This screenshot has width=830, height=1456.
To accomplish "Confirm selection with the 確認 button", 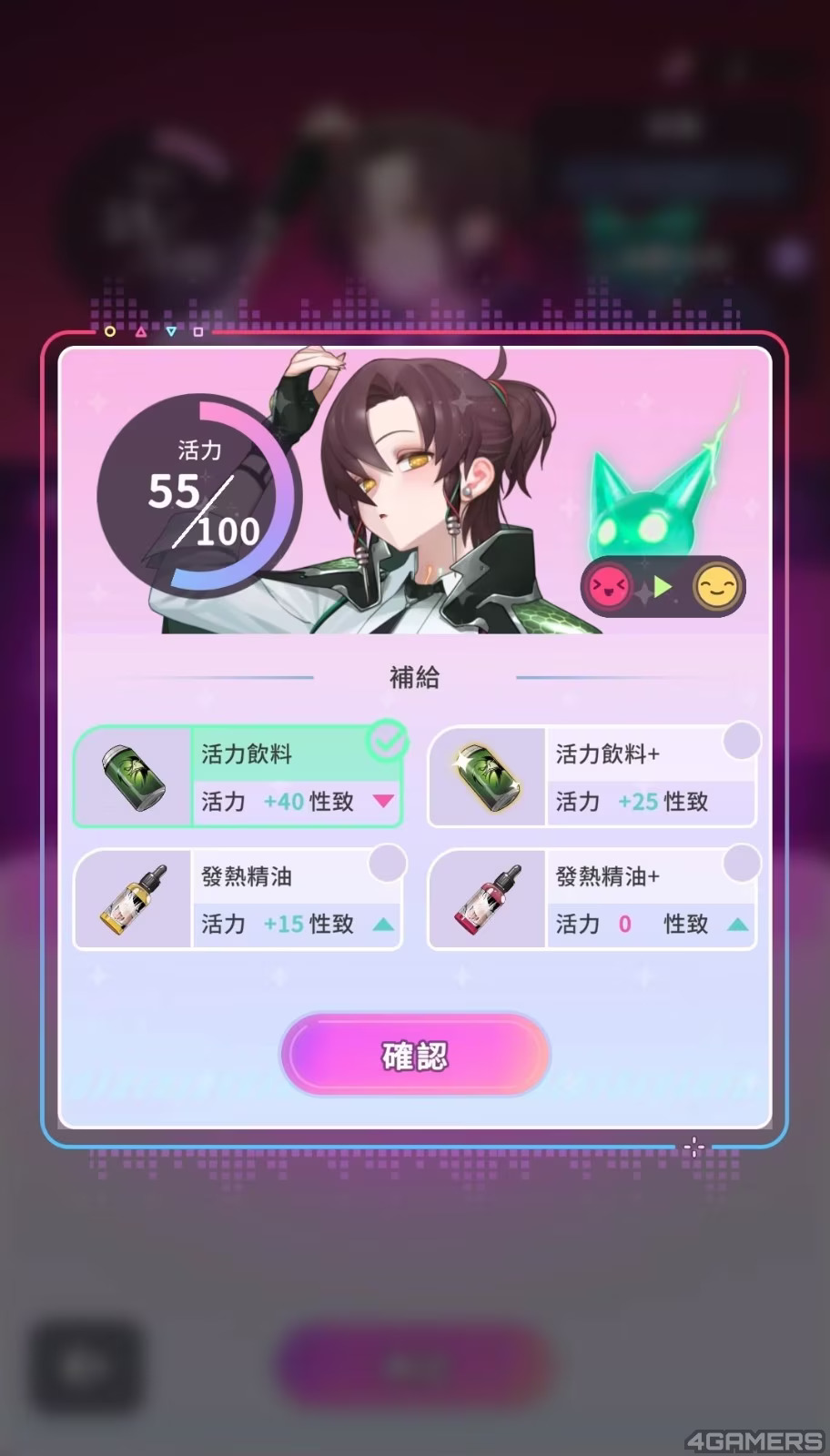I will point(415,1055).
